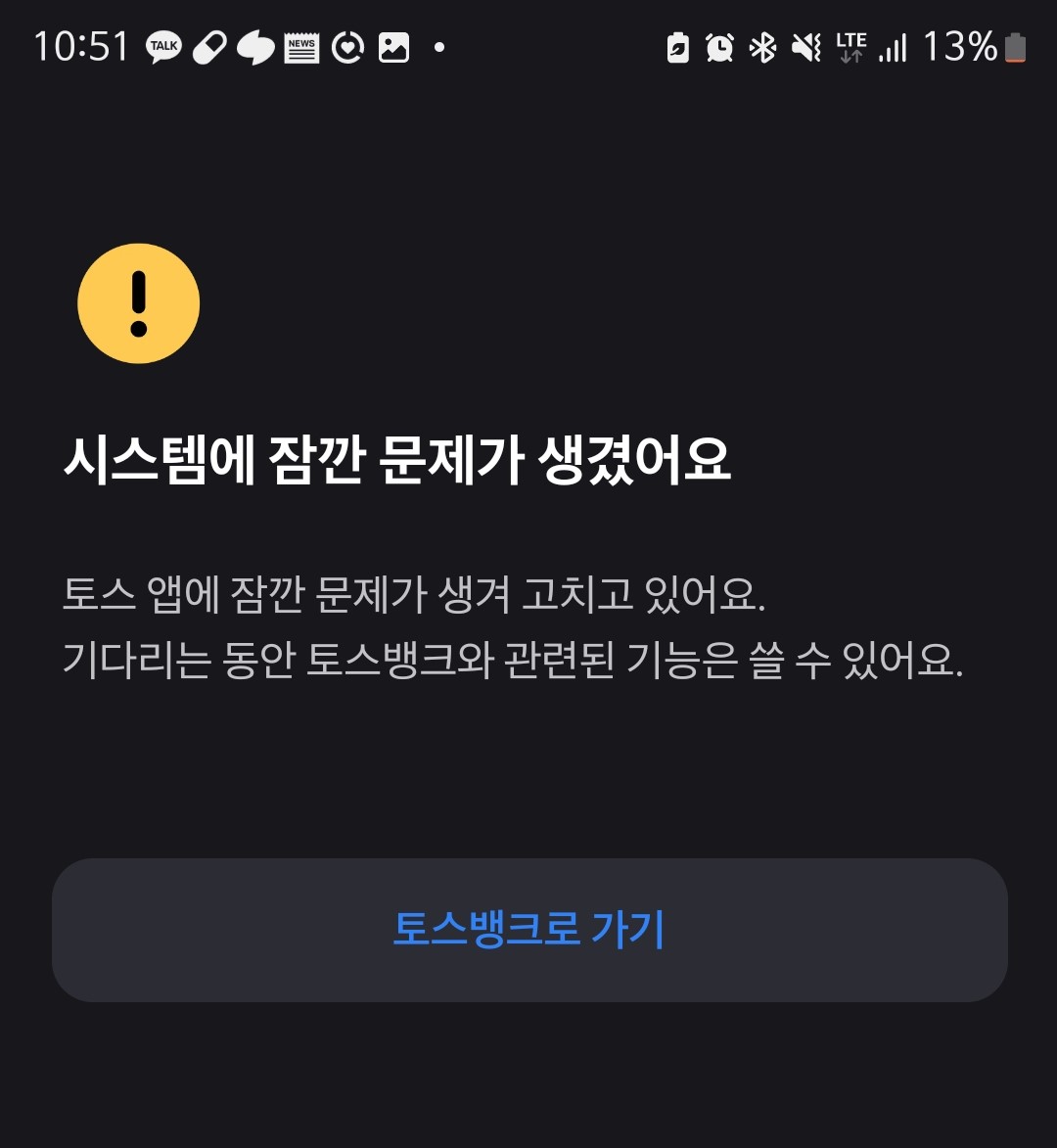The width and height of the screenshot is (1057, 1148).
Task: Toggle the Bluetooth status icon
Action: (762, 46)
